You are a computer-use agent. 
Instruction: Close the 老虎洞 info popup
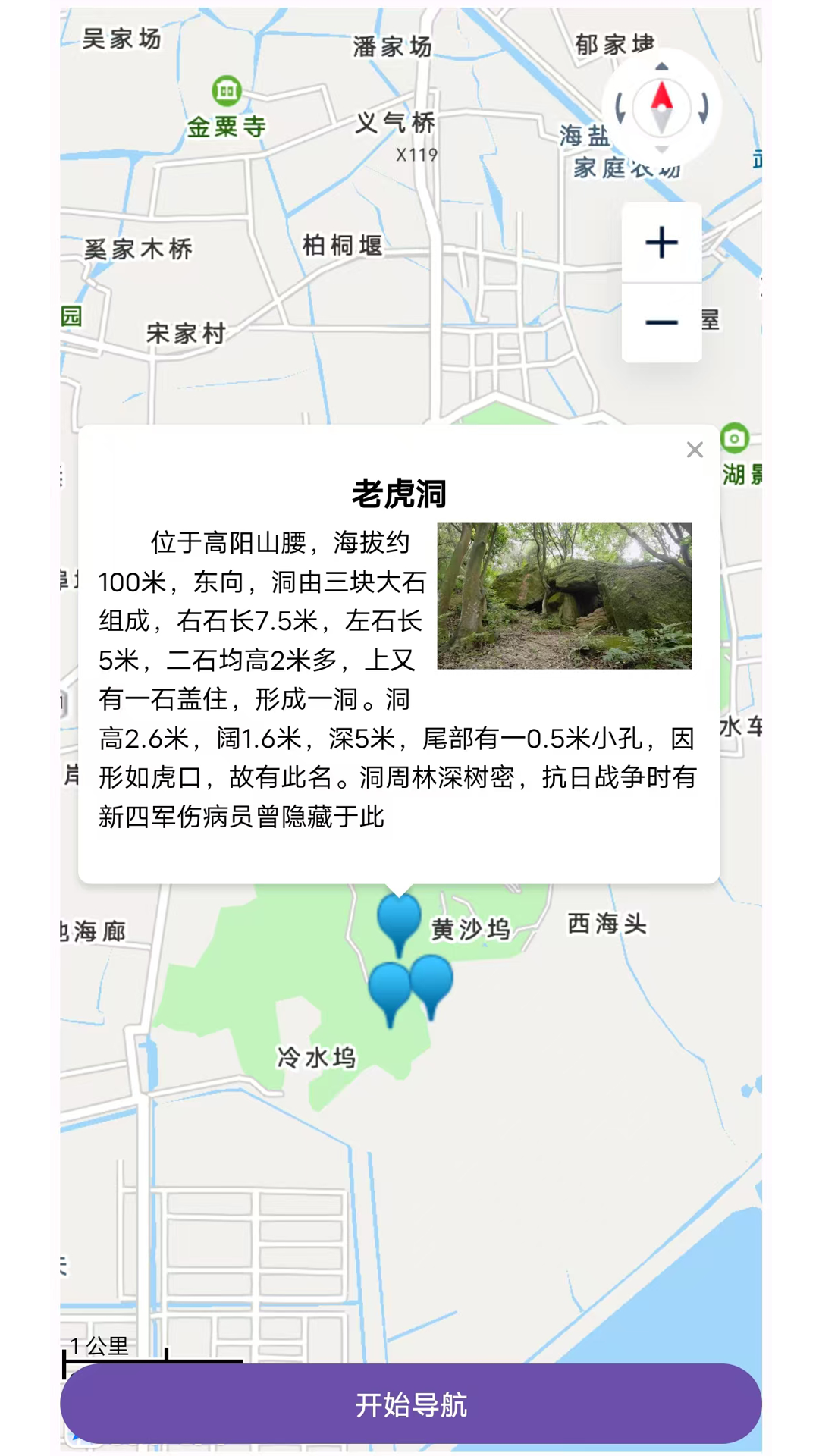tap(695, 450)
